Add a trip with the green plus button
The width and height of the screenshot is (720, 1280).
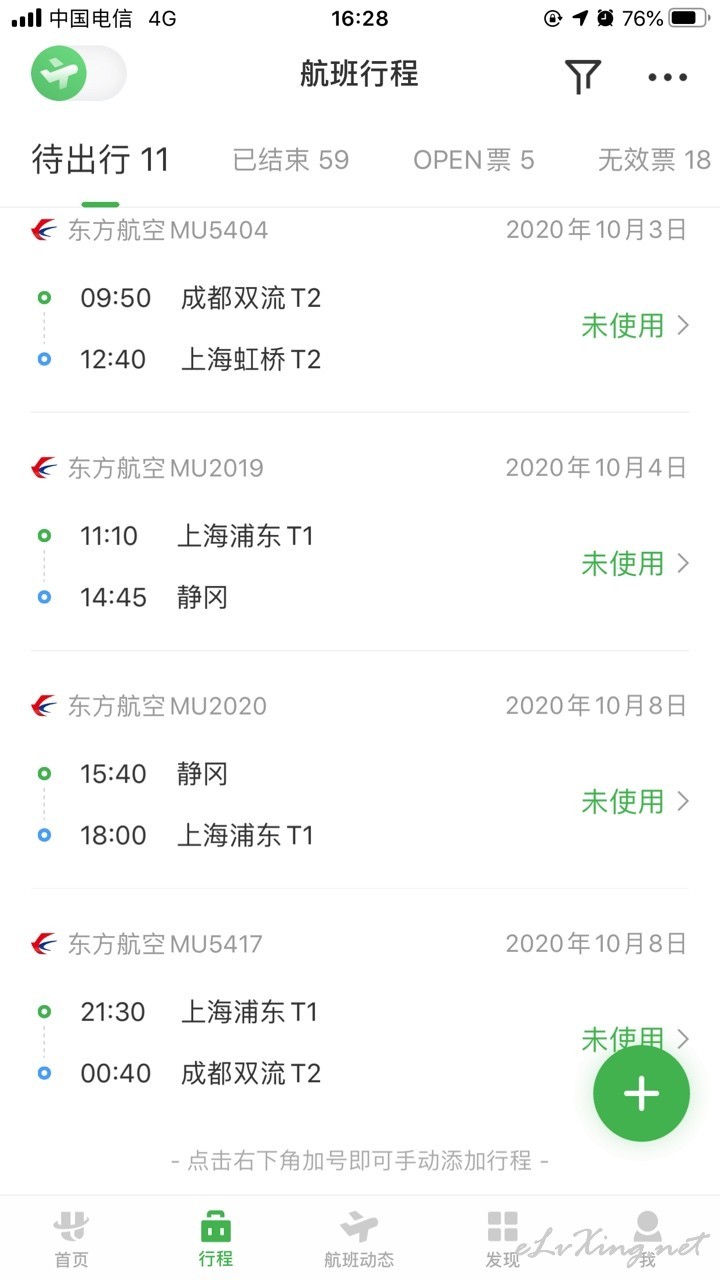click(x=641, y=1093)
